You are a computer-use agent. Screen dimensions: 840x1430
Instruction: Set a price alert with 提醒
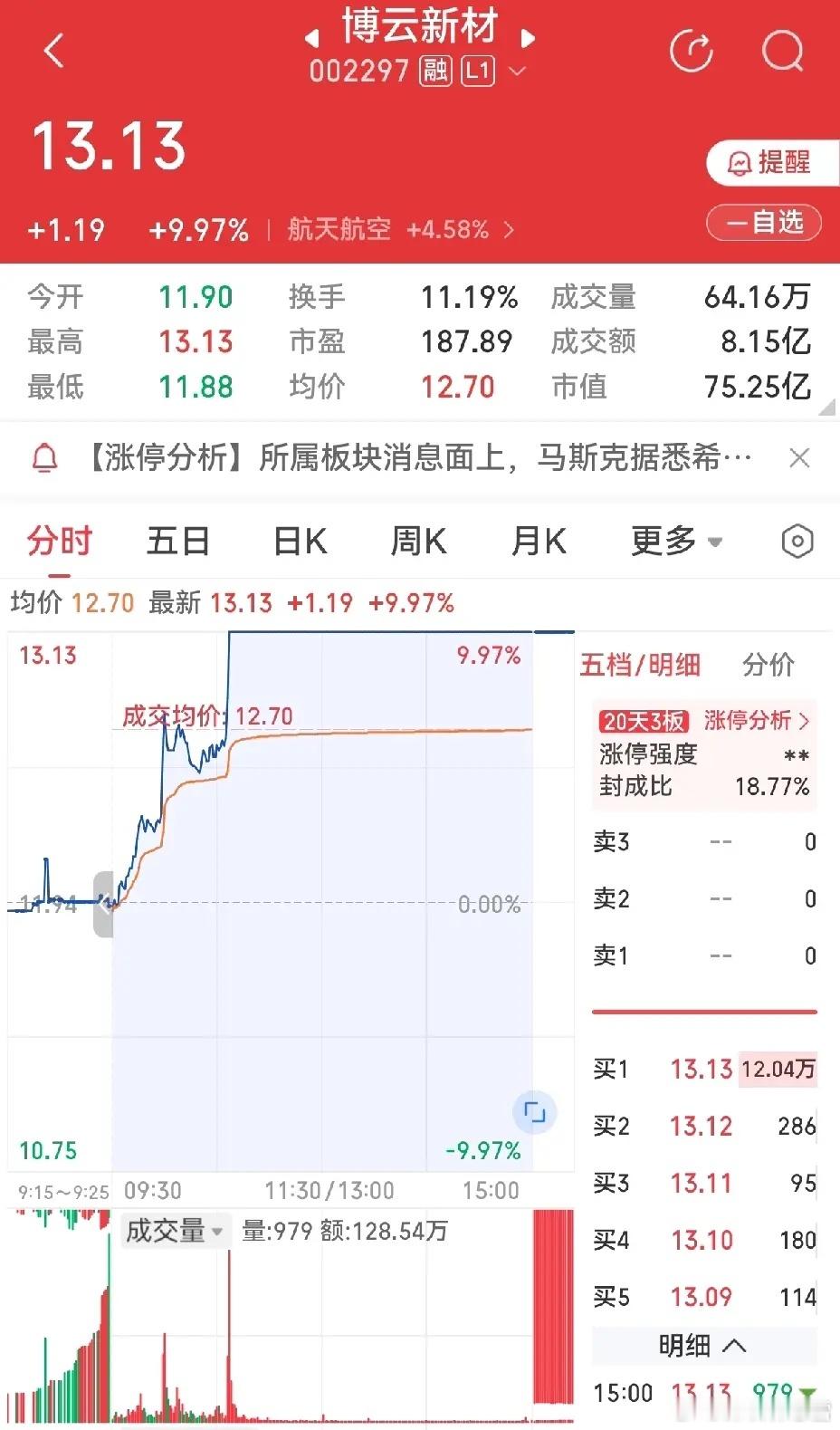click(x=771, y=162)
